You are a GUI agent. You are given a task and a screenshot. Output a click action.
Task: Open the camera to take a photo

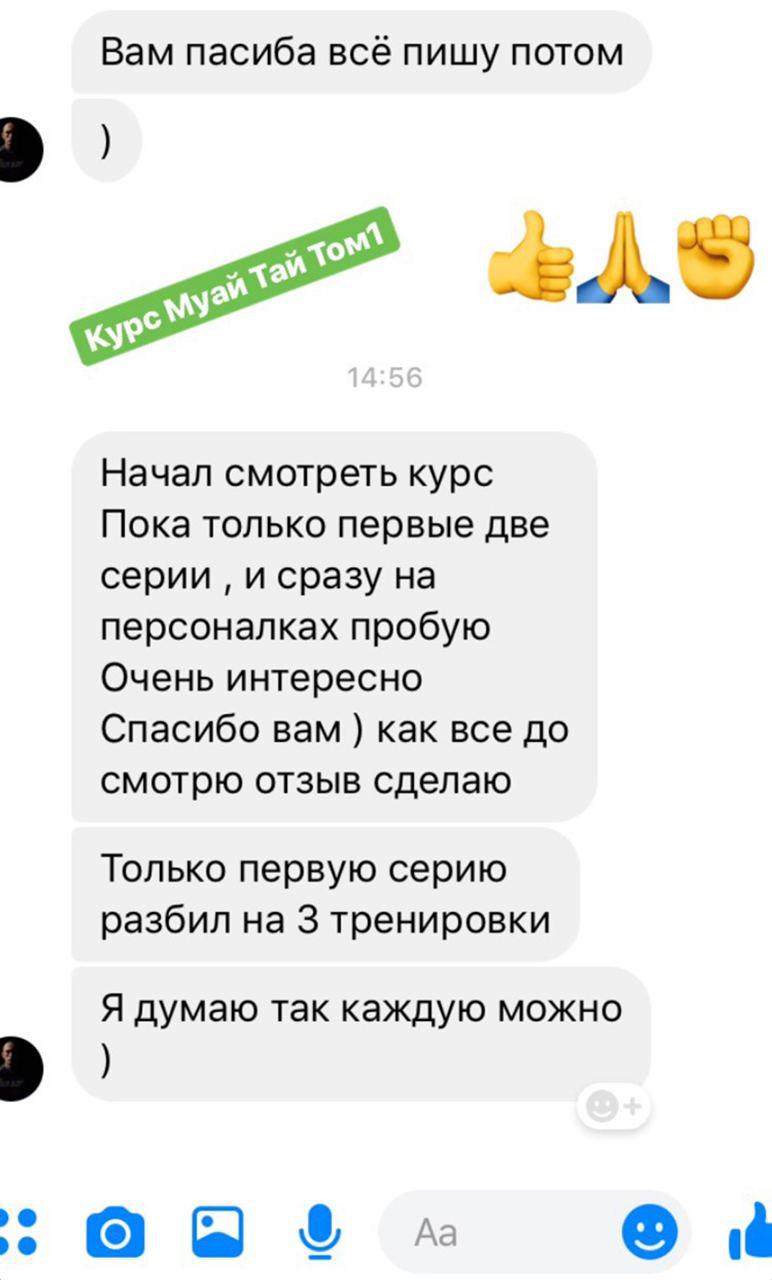[115, 1234]
